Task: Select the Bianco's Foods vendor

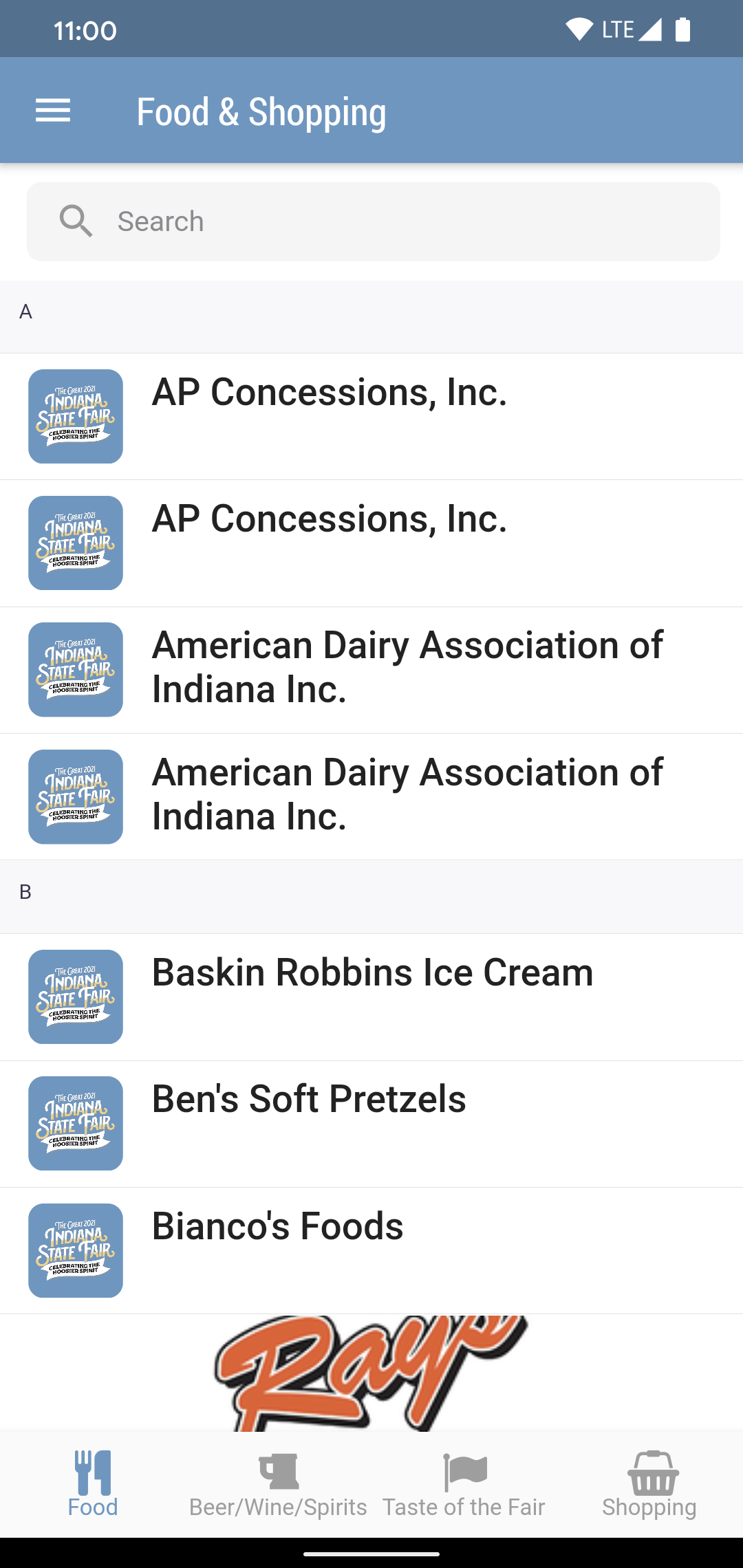Action: (371, 1250)
